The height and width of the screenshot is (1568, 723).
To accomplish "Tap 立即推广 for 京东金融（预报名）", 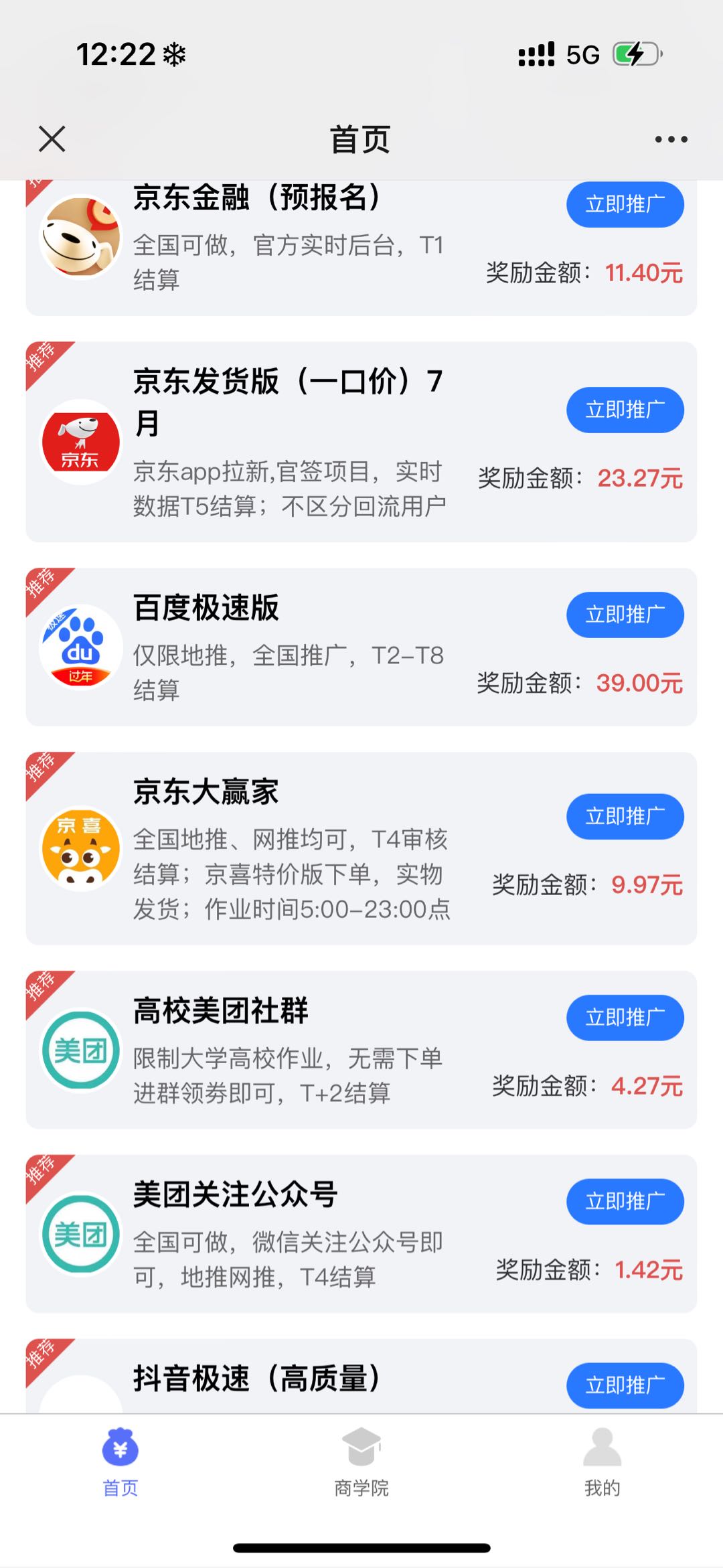I will tap(625, 204).
